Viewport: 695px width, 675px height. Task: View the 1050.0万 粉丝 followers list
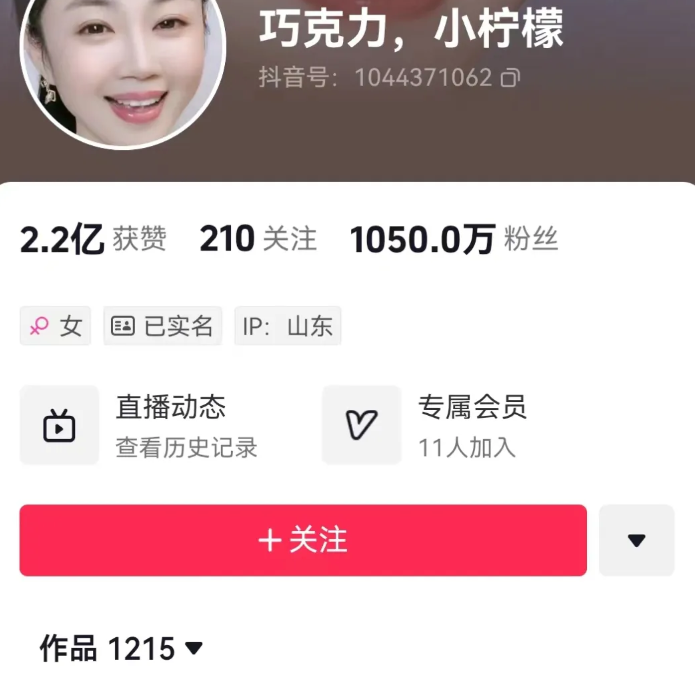[453, 239]
